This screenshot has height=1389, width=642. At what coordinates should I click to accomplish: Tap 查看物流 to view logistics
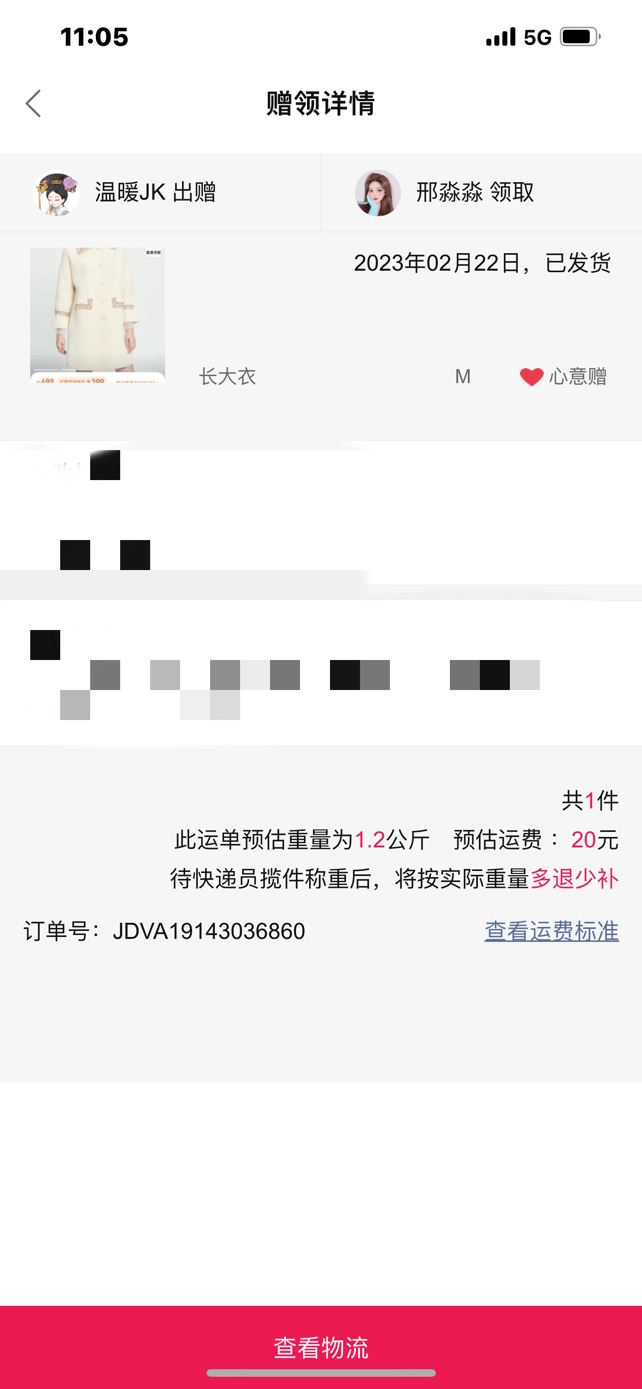[321, 1347]
